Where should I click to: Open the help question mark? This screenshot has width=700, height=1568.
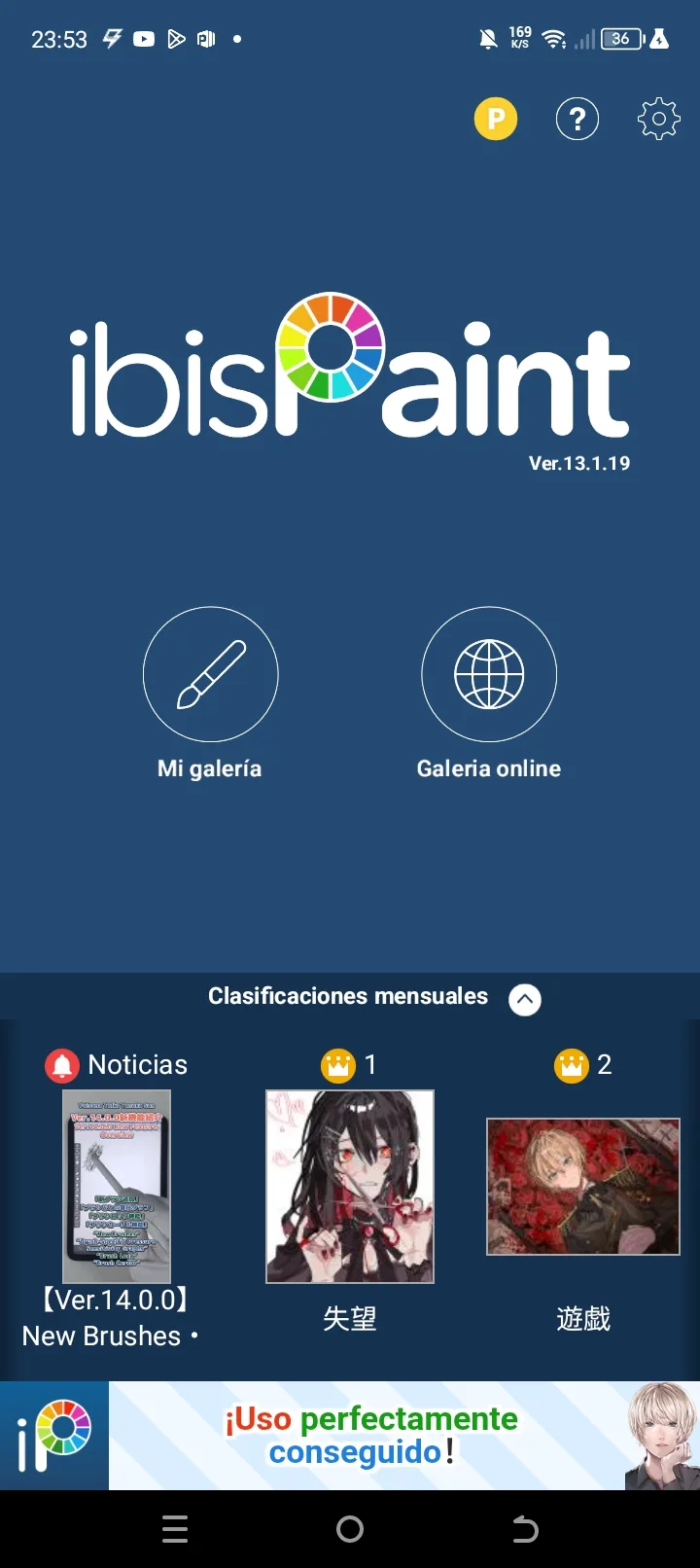577,119
